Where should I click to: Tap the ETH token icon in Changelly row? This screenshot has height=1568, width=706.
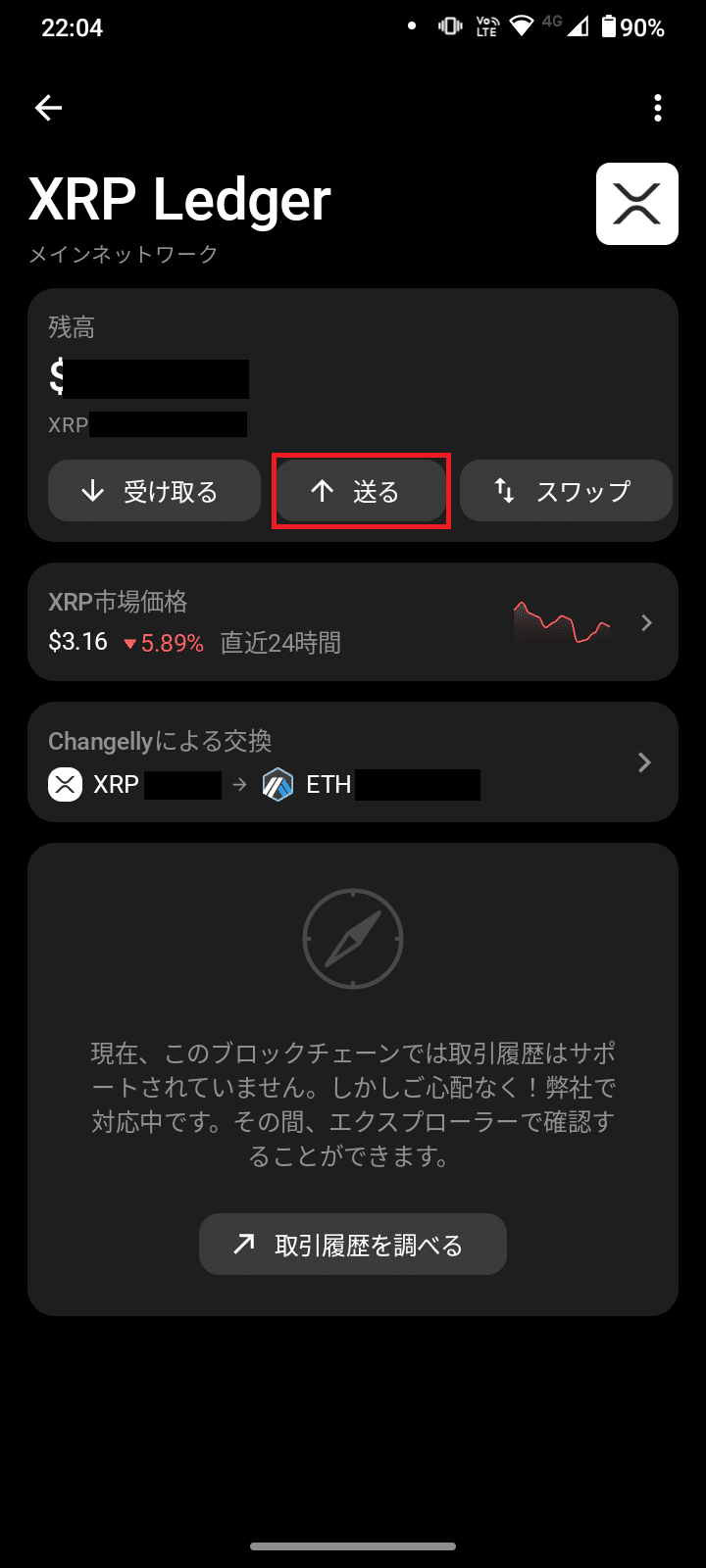278,784
